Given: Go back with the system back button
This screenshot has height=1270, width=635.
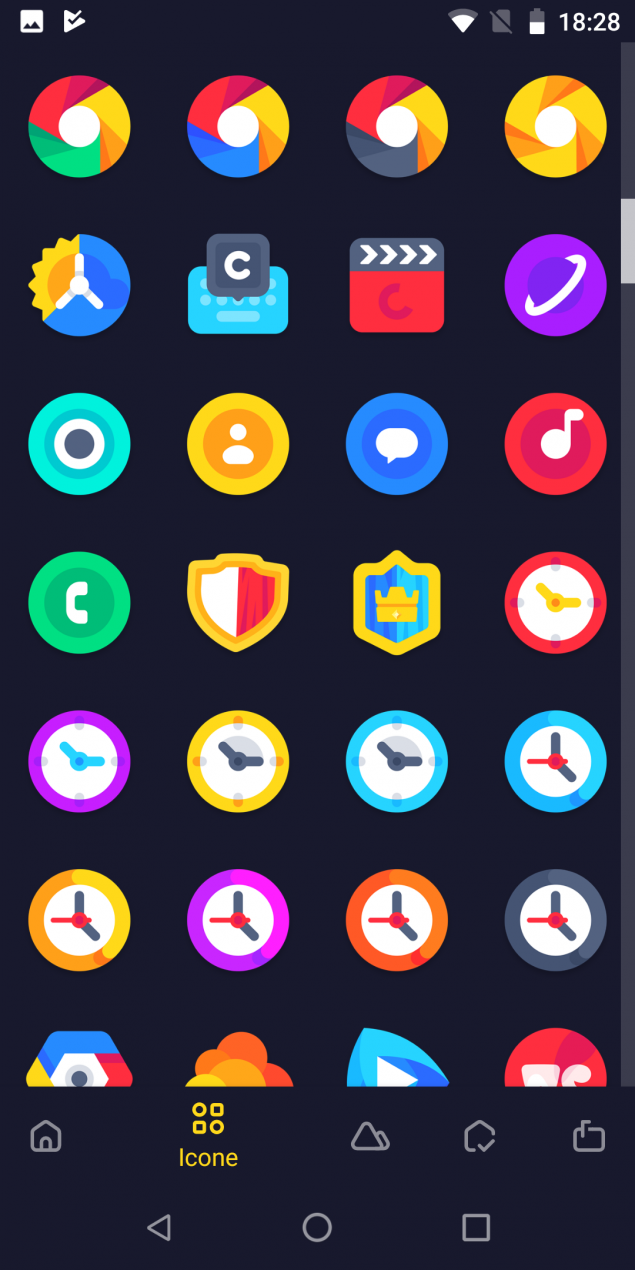Looking at the screenshot, I should pyautogui.click(x=159, y=1227).
